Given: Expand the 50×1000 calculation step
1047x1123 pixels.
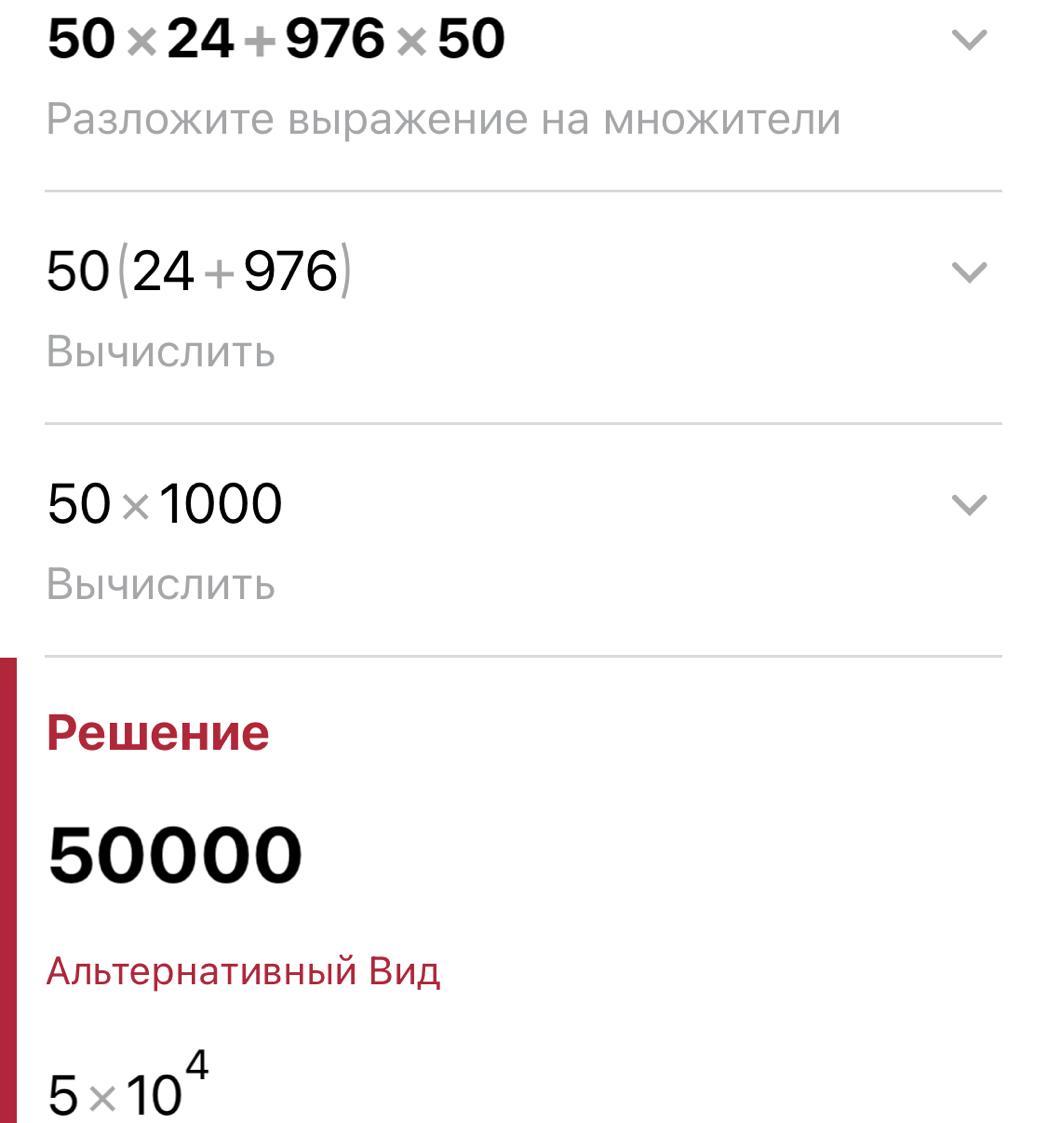Looking at the screenshot, I should (969, 504).
